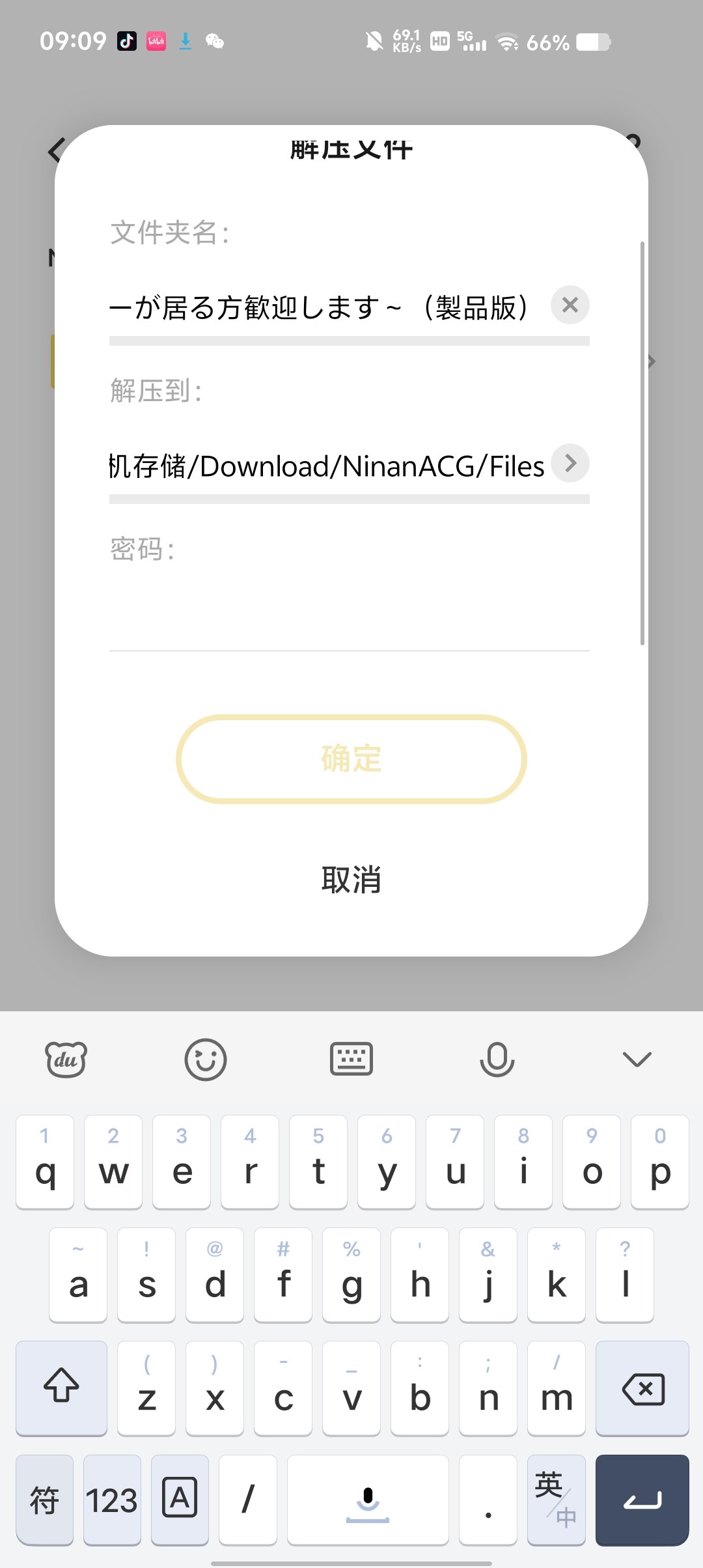The height and width of the screenshot is (1568, 703).
Task: Switch keyboard layout via keyboard icon
Action: pos(351,1059)
